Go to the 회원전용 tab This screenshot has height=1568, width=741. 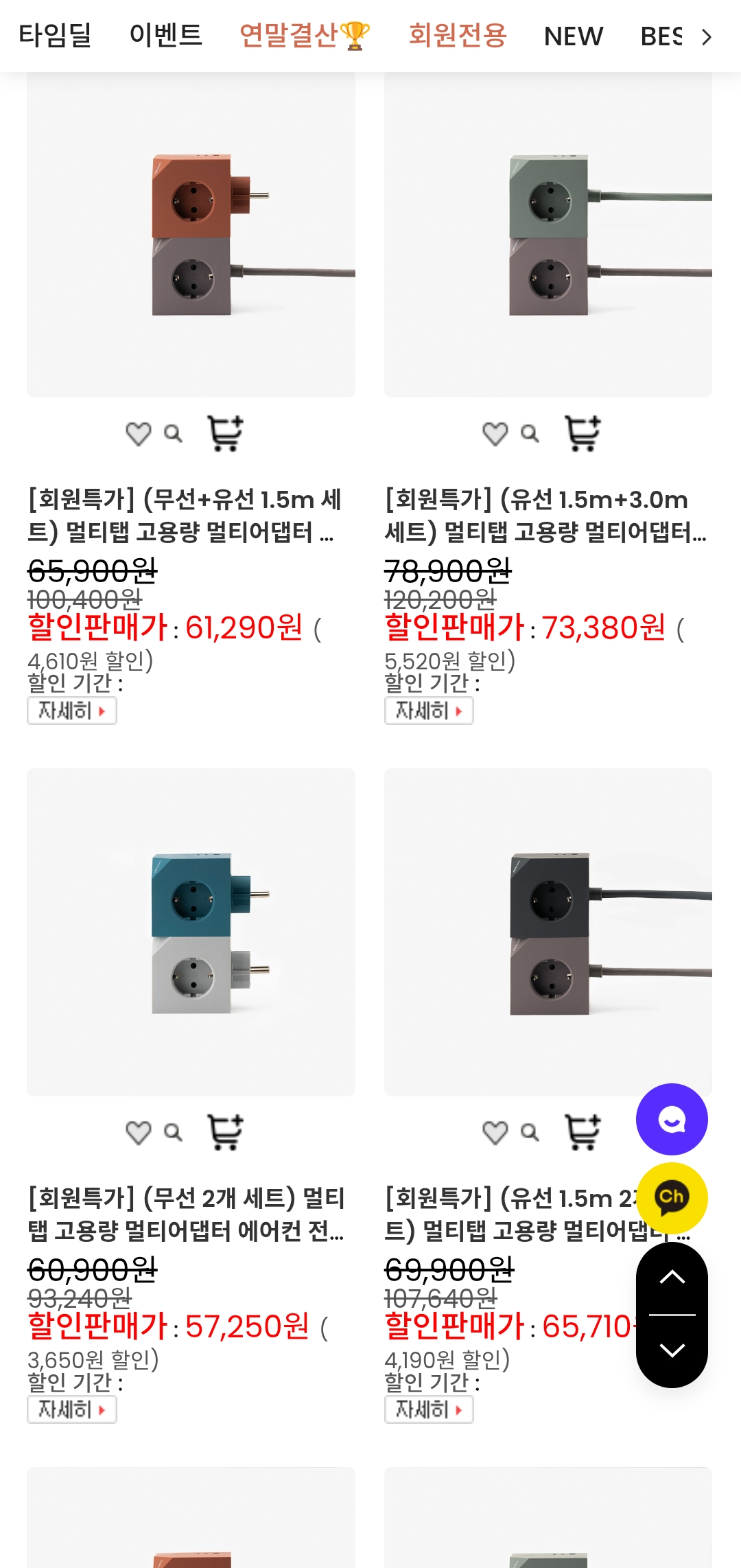(458, 36)
